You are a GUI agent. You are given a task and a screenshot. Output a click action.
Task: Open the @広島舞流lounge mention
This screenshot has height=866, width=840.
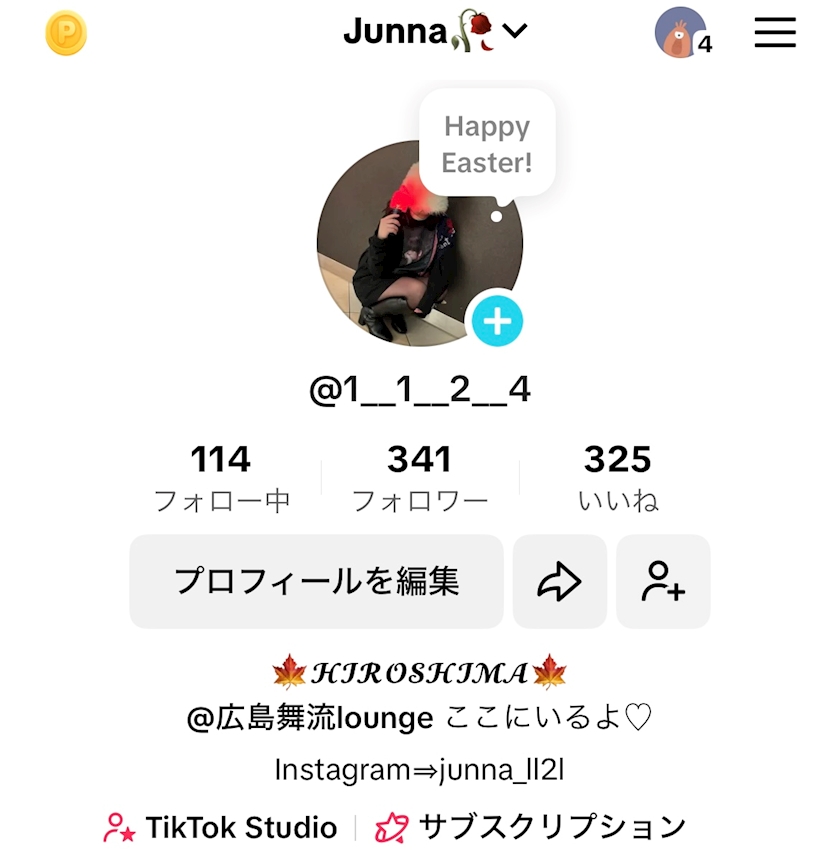tap(310, 718)
